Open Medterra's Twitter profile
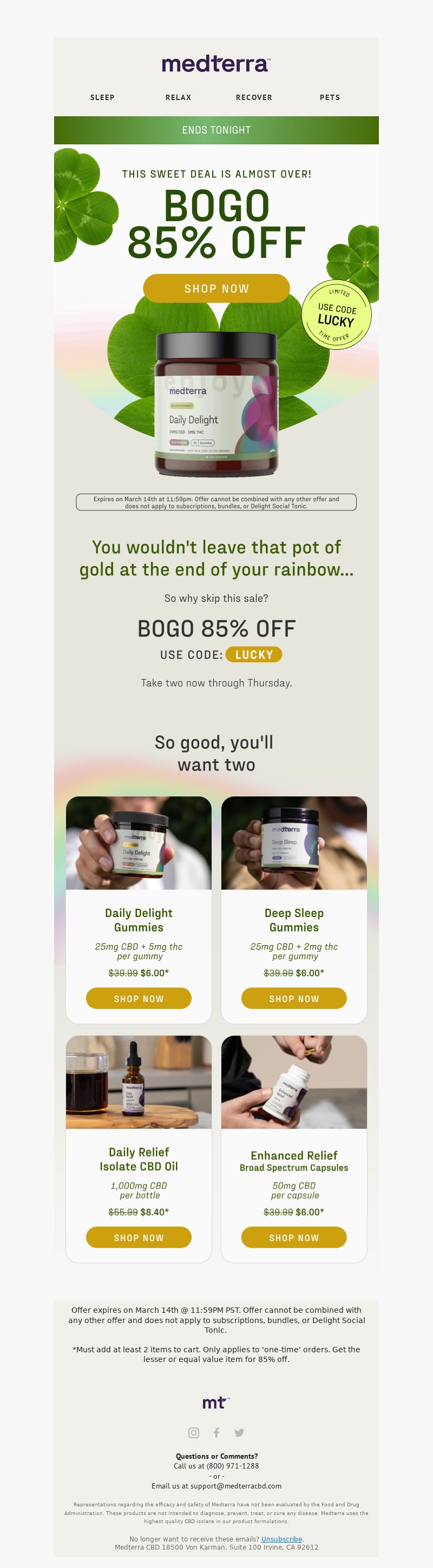This screenshot has width=433, height=1568. pyautogui.click(x=239, y=1433)
